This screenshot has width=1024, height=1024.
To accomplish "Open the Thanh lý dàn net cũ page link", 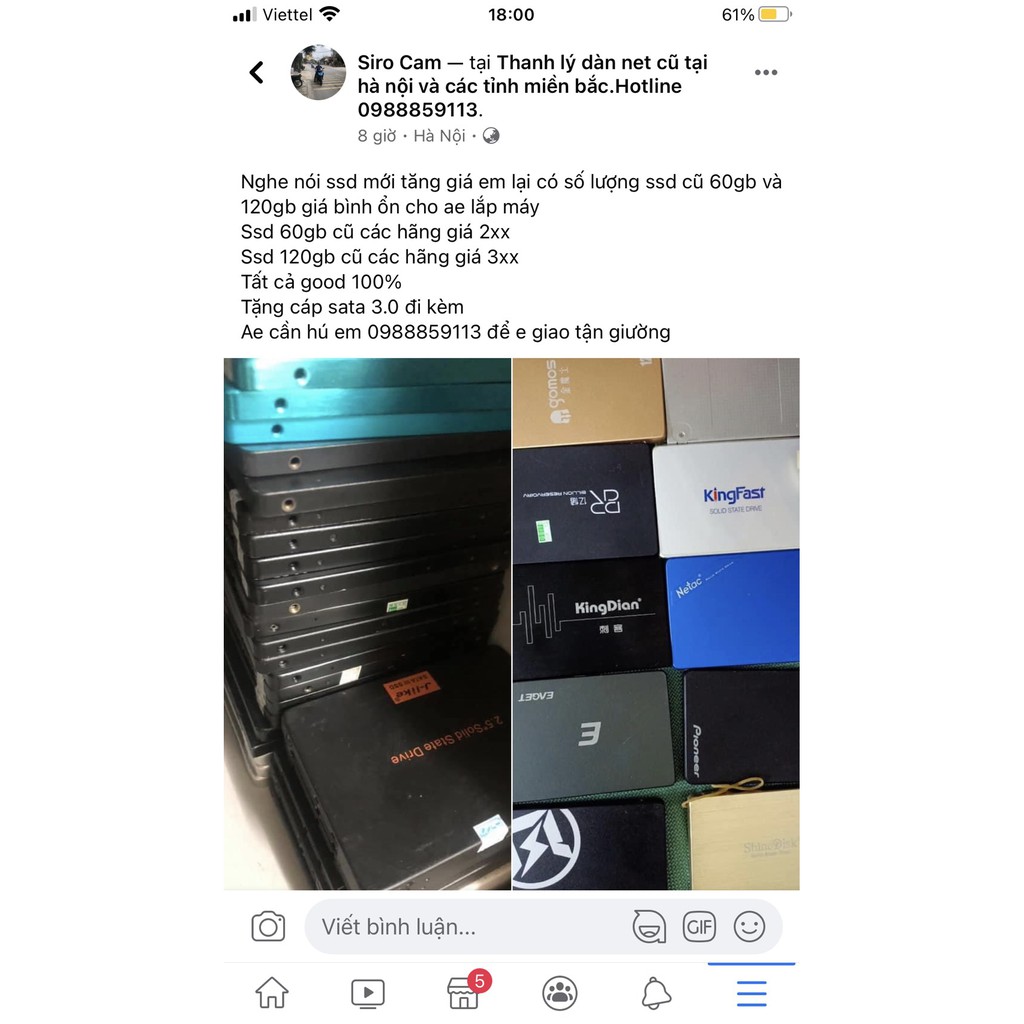I will coord(600,63).
